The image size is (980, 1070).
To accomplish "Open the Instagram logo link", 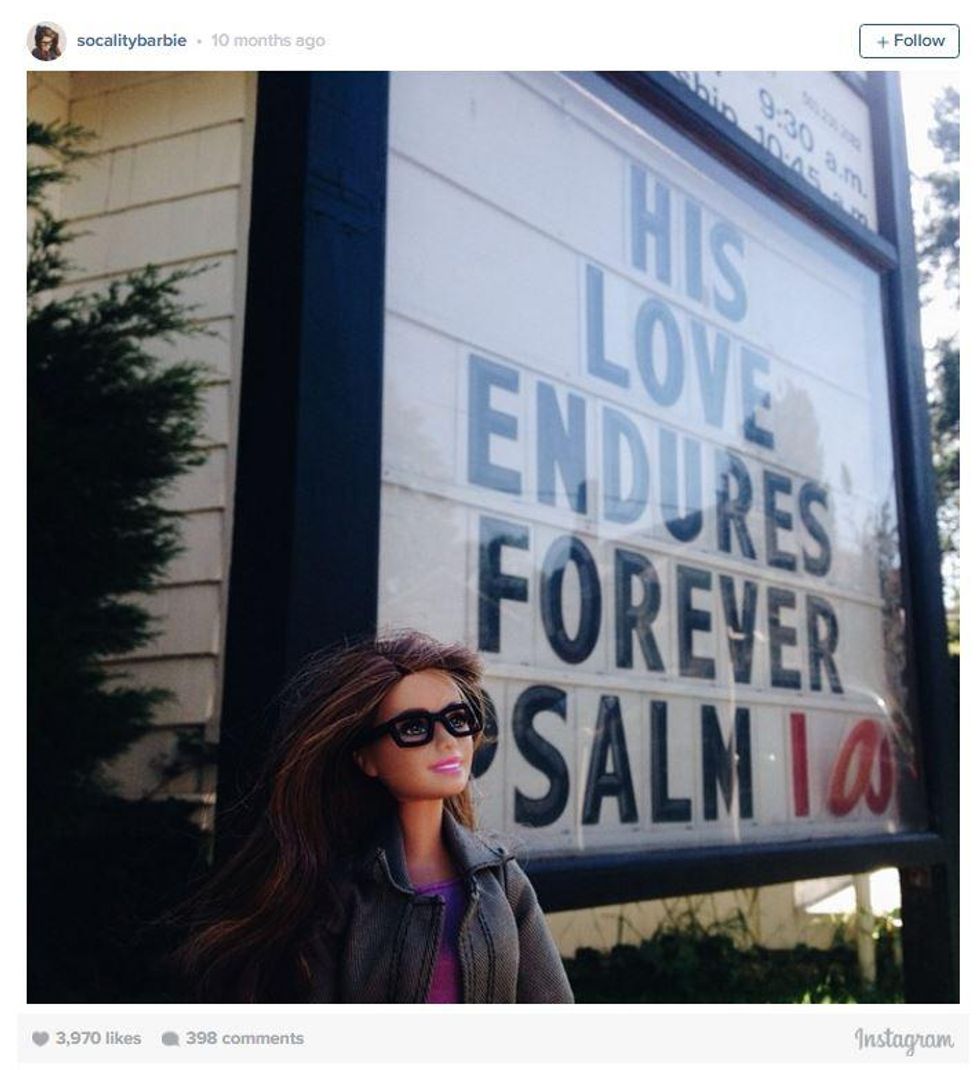I will pyautogui.click(x=903, y=1040).
